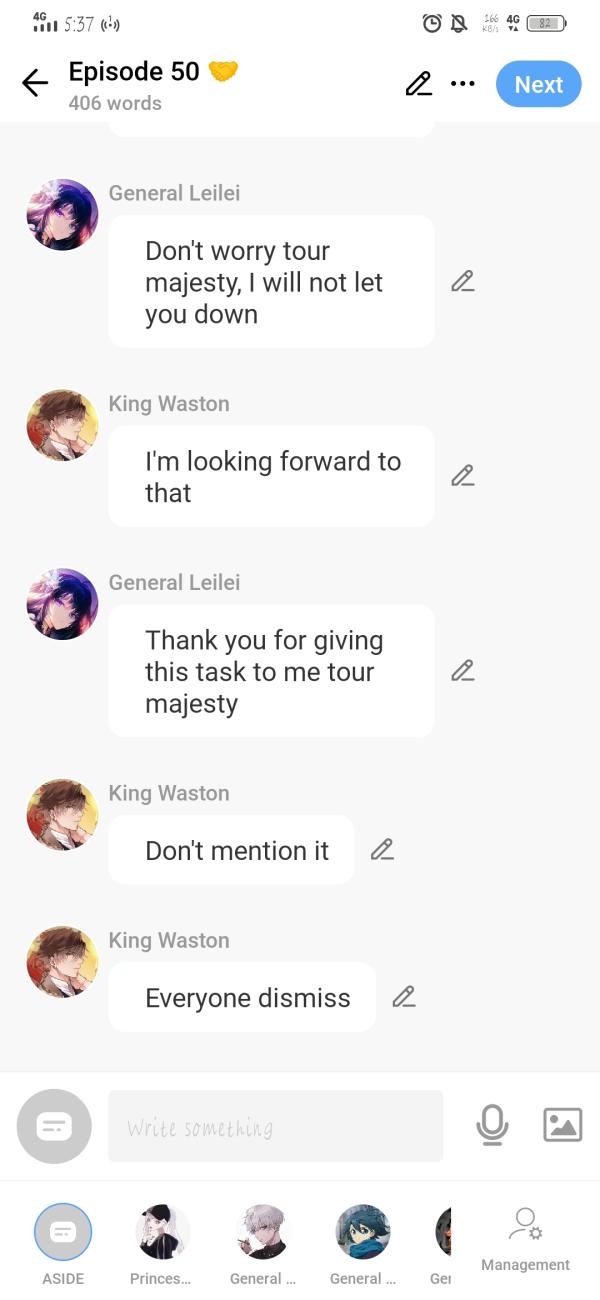Select the Princess character avatar
The width and height of the screenshot is (600, 1300).
click(x=162, y=1232)
